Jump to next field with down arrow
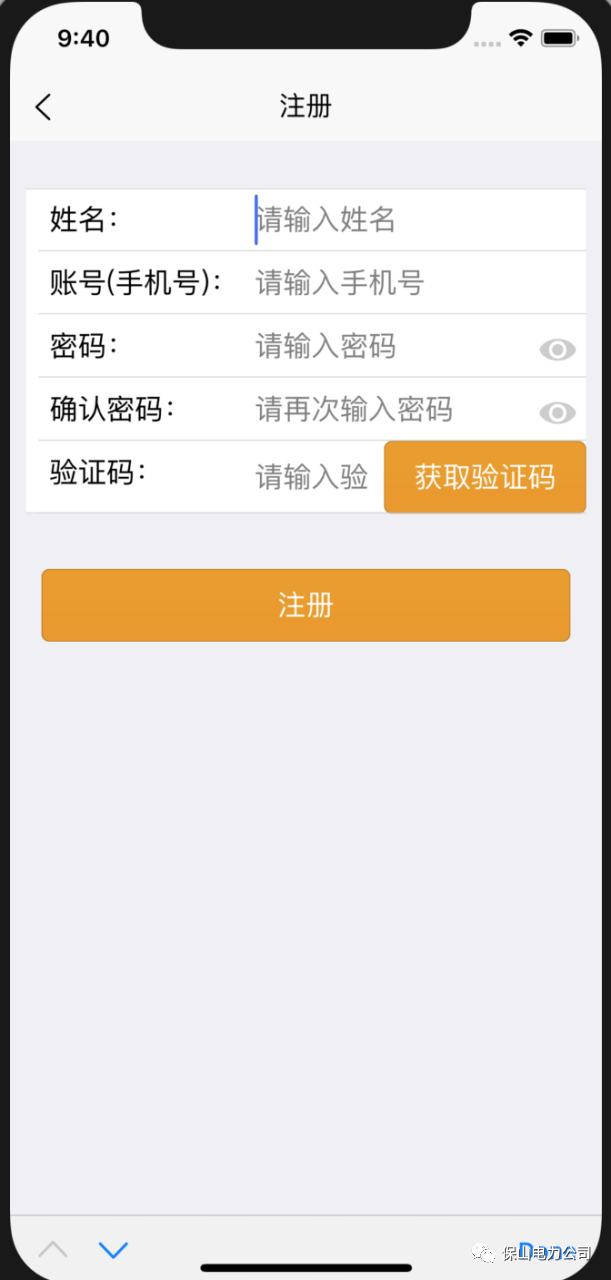Viewport: 611px width, 1280px height. (x=113, y=1250)
